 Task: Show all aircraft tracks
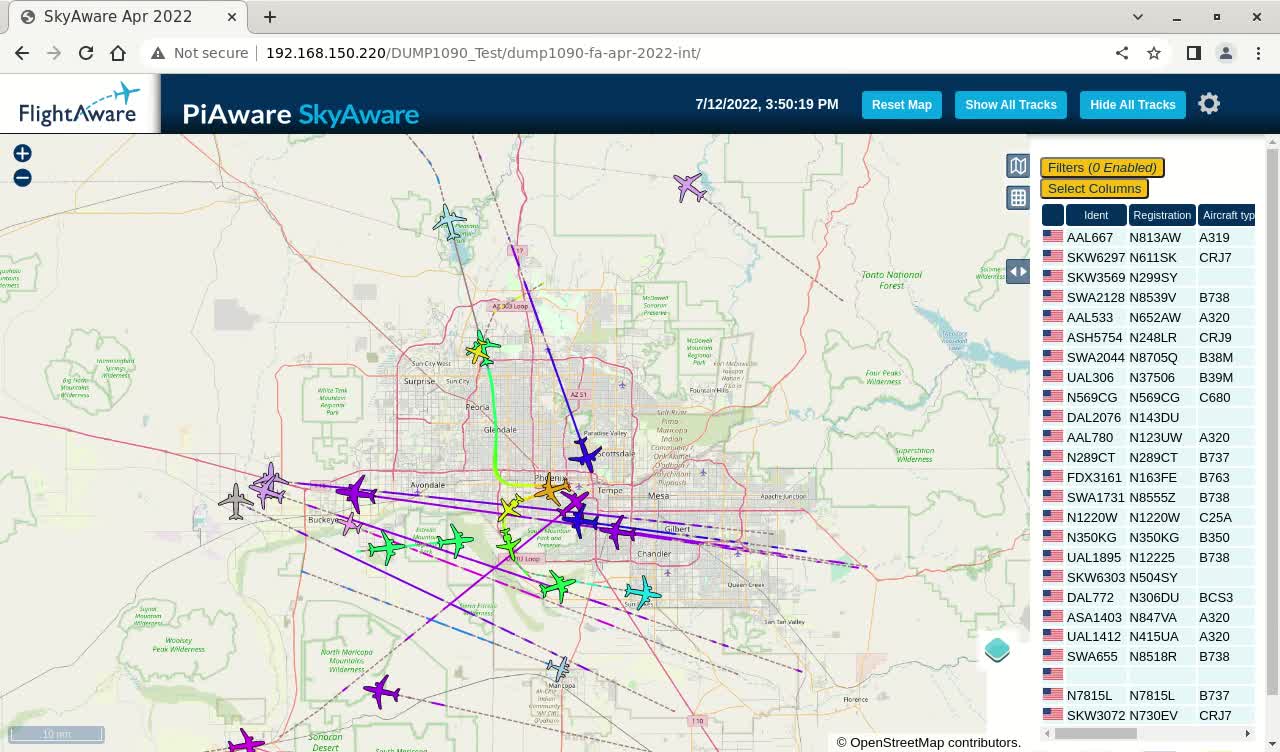tap(1010, 105)
